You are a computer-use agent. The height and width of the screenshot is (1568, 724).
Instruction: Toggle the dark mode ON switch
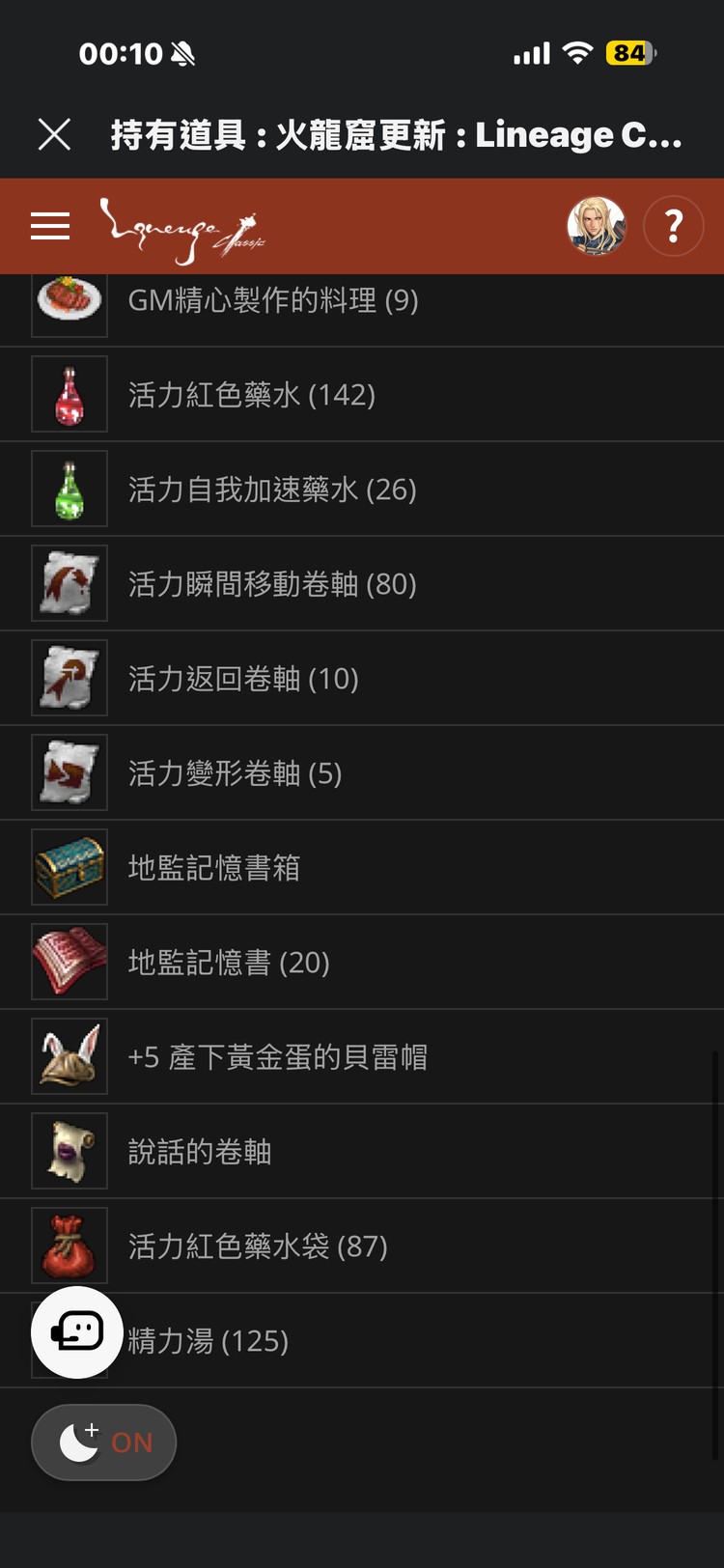[x=103, y=1442]
